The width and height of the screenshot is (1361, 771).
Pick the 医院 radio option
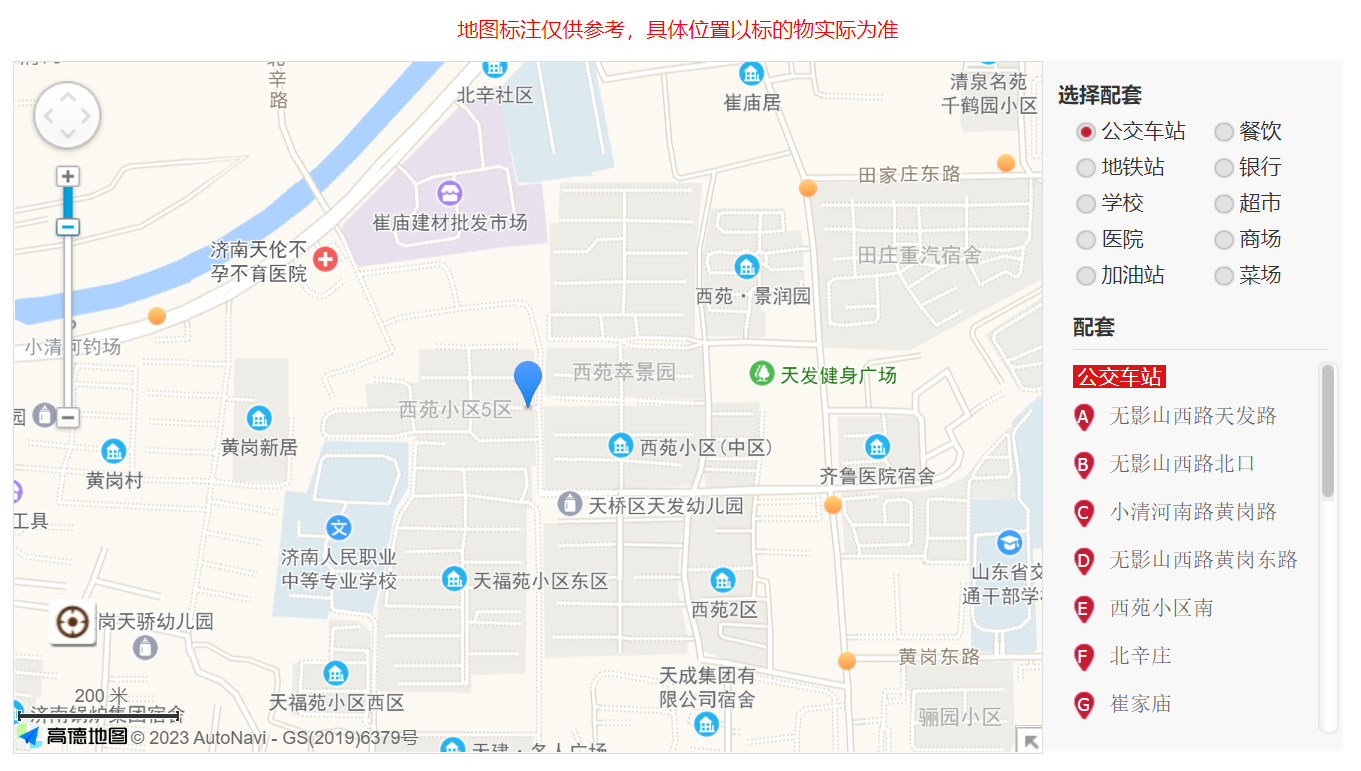(1086, 240)
